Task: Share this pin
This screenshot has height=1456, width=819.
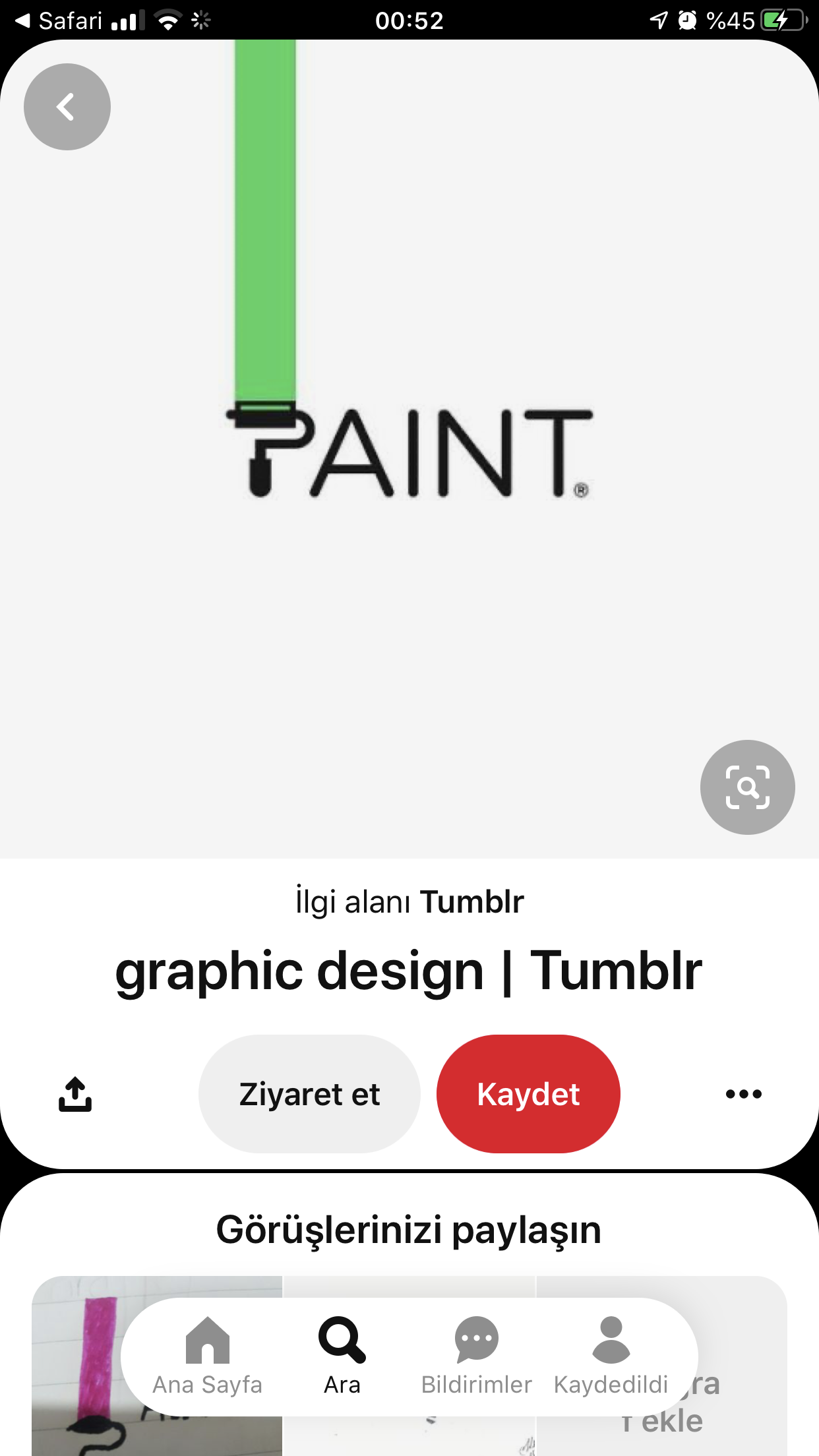Action: [x=75, y=1094]
